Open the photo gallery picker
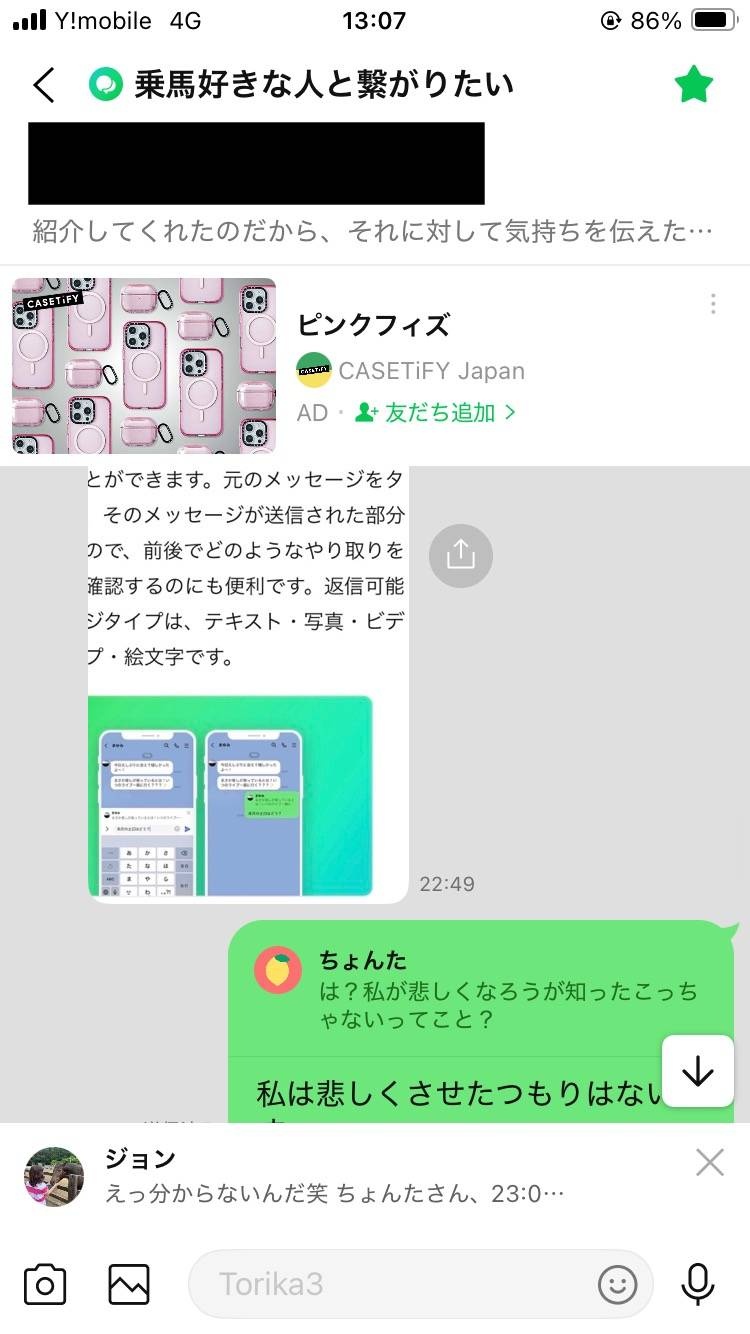Viewport: 750px width, 1334px height. 129,1284
